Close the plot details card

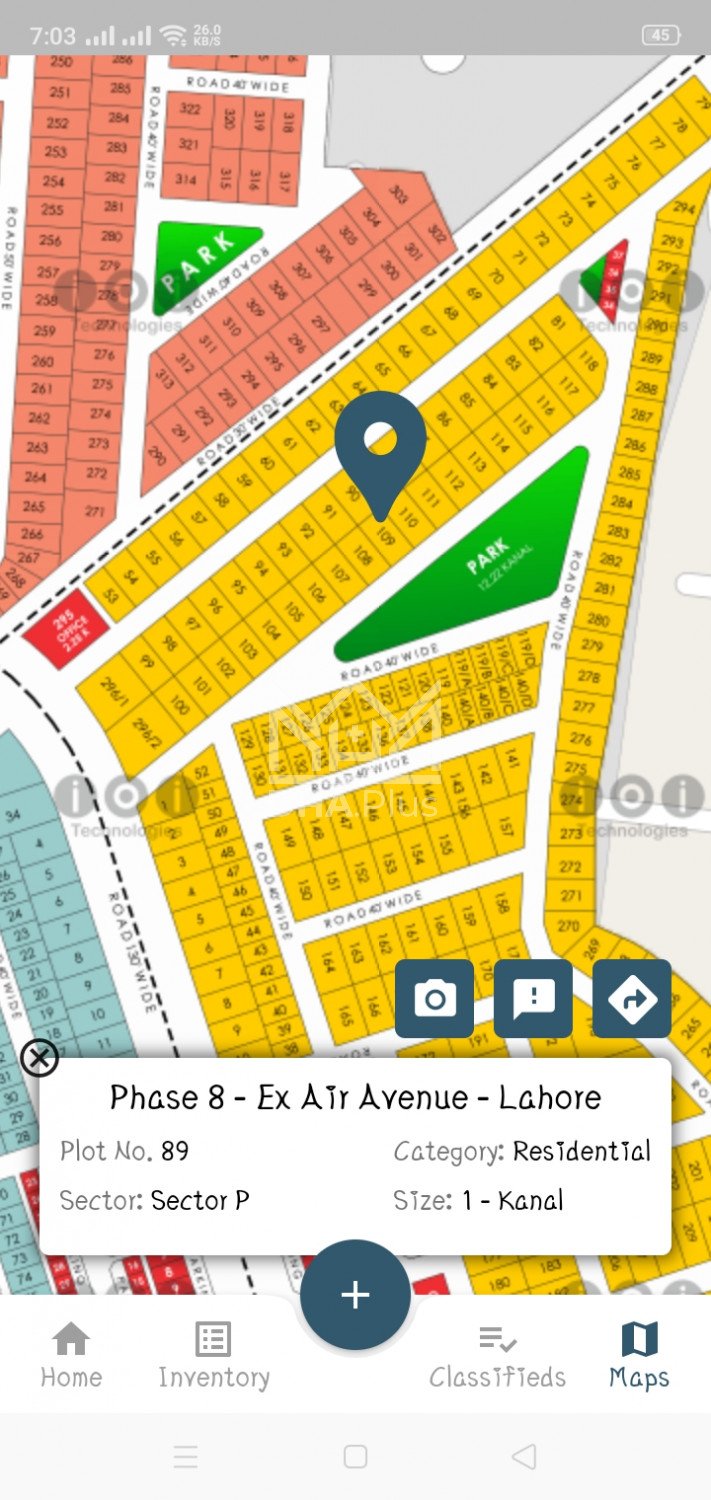pyautogui.click(x=39, y=1057)
